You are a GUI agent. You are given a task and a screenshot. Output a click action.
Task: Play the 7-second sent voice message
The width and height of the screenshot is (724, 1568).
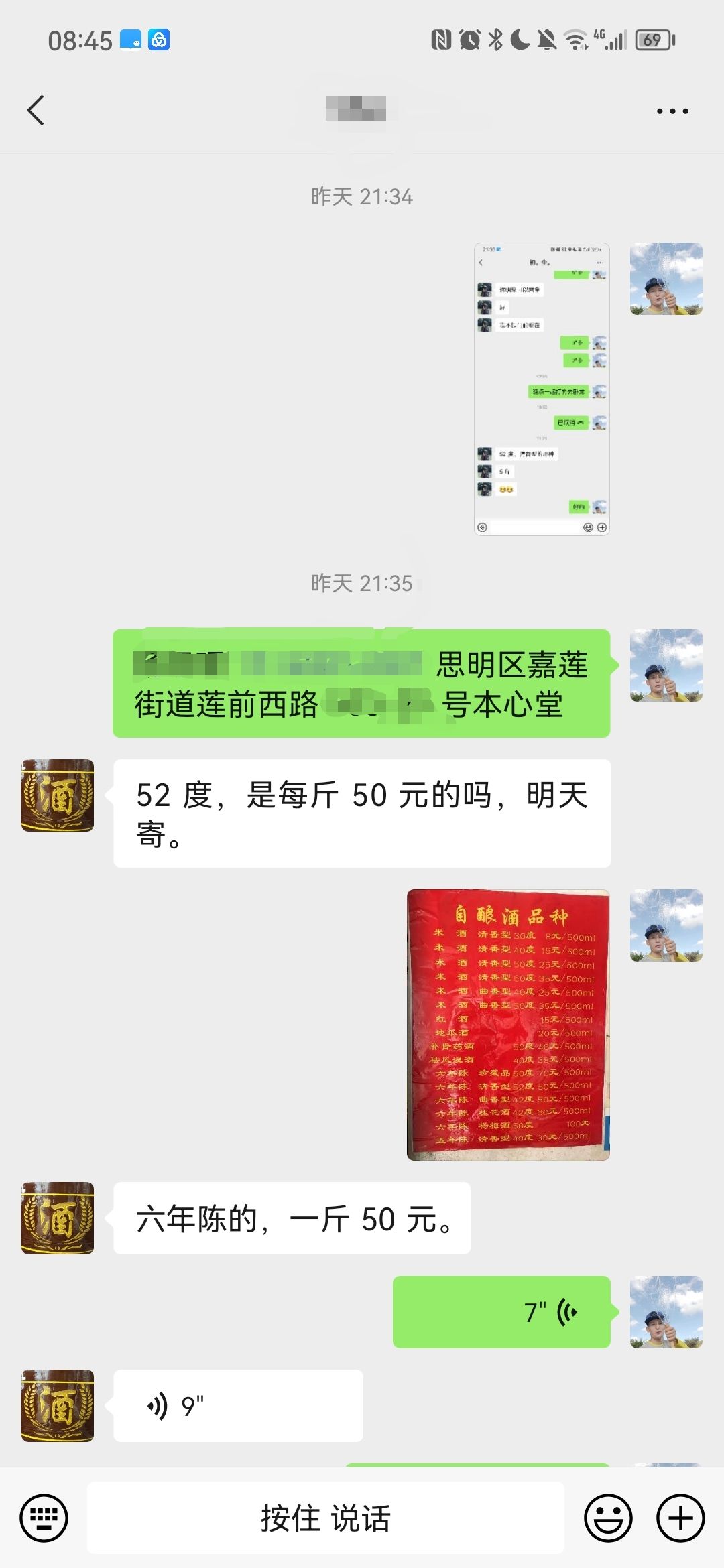coord(501,1312)
